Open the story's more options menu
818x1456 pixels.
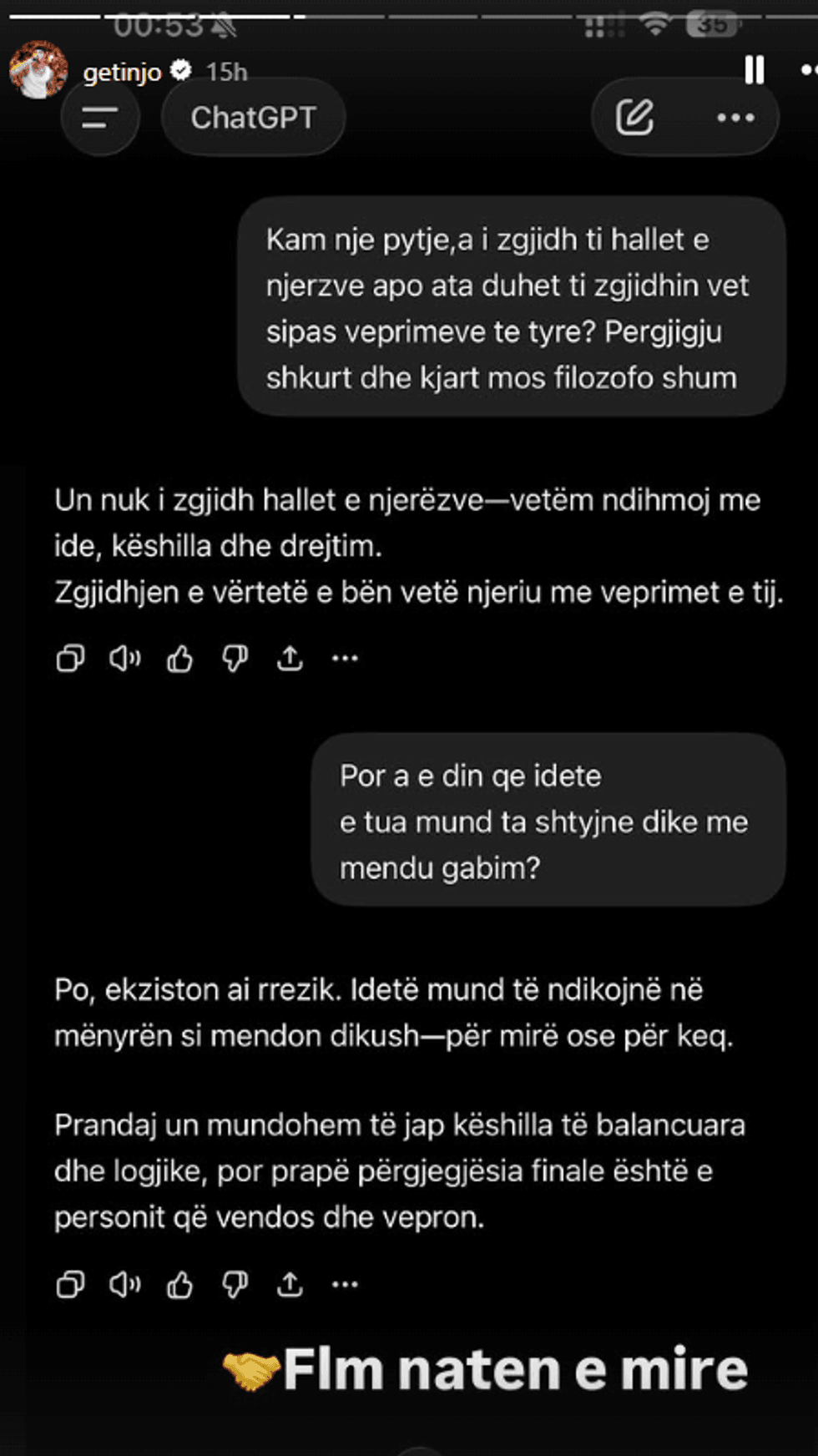808,70
